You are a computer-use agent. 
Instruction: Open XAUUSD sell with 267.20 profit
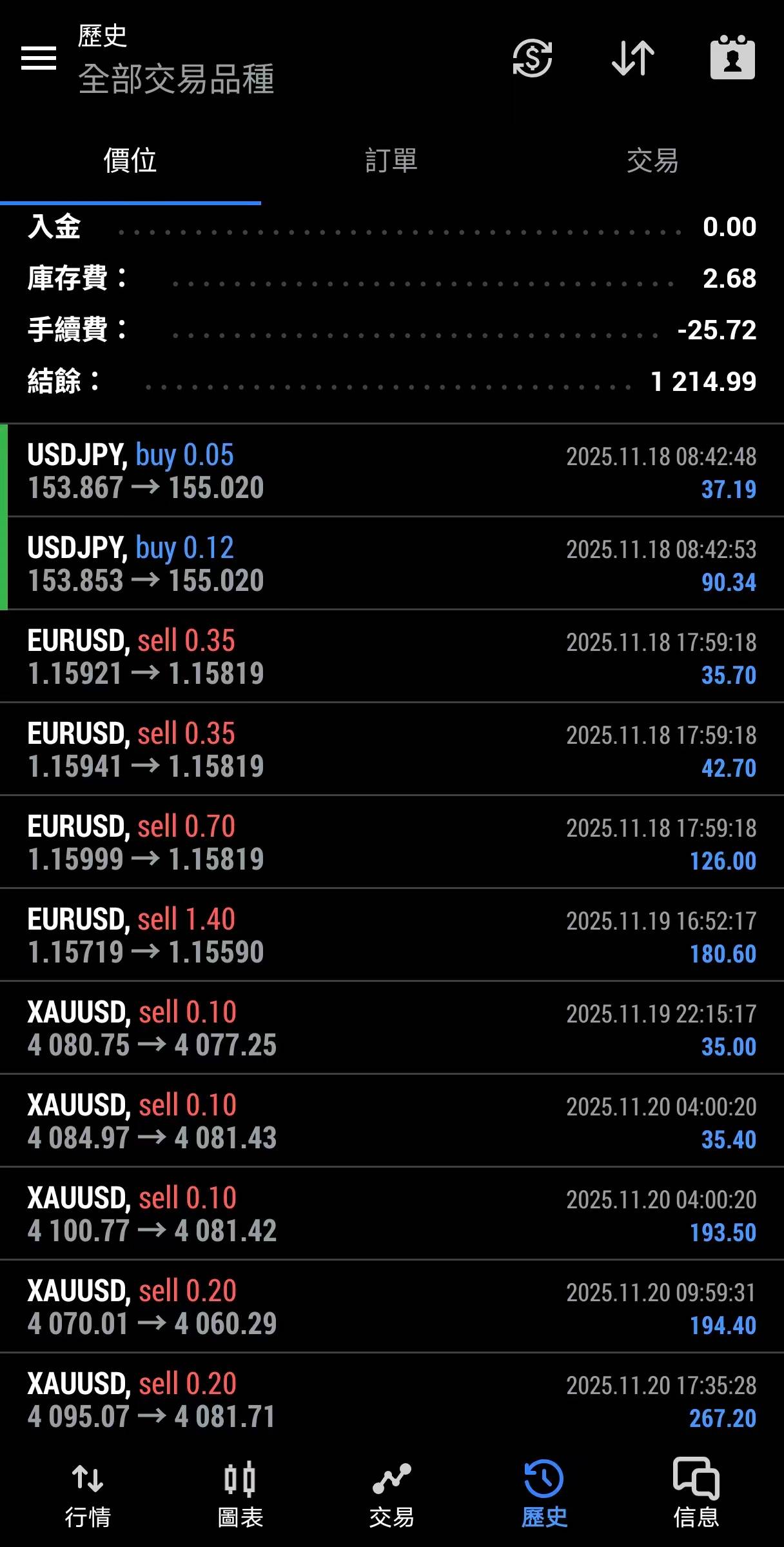click(x=392, y=1400)
